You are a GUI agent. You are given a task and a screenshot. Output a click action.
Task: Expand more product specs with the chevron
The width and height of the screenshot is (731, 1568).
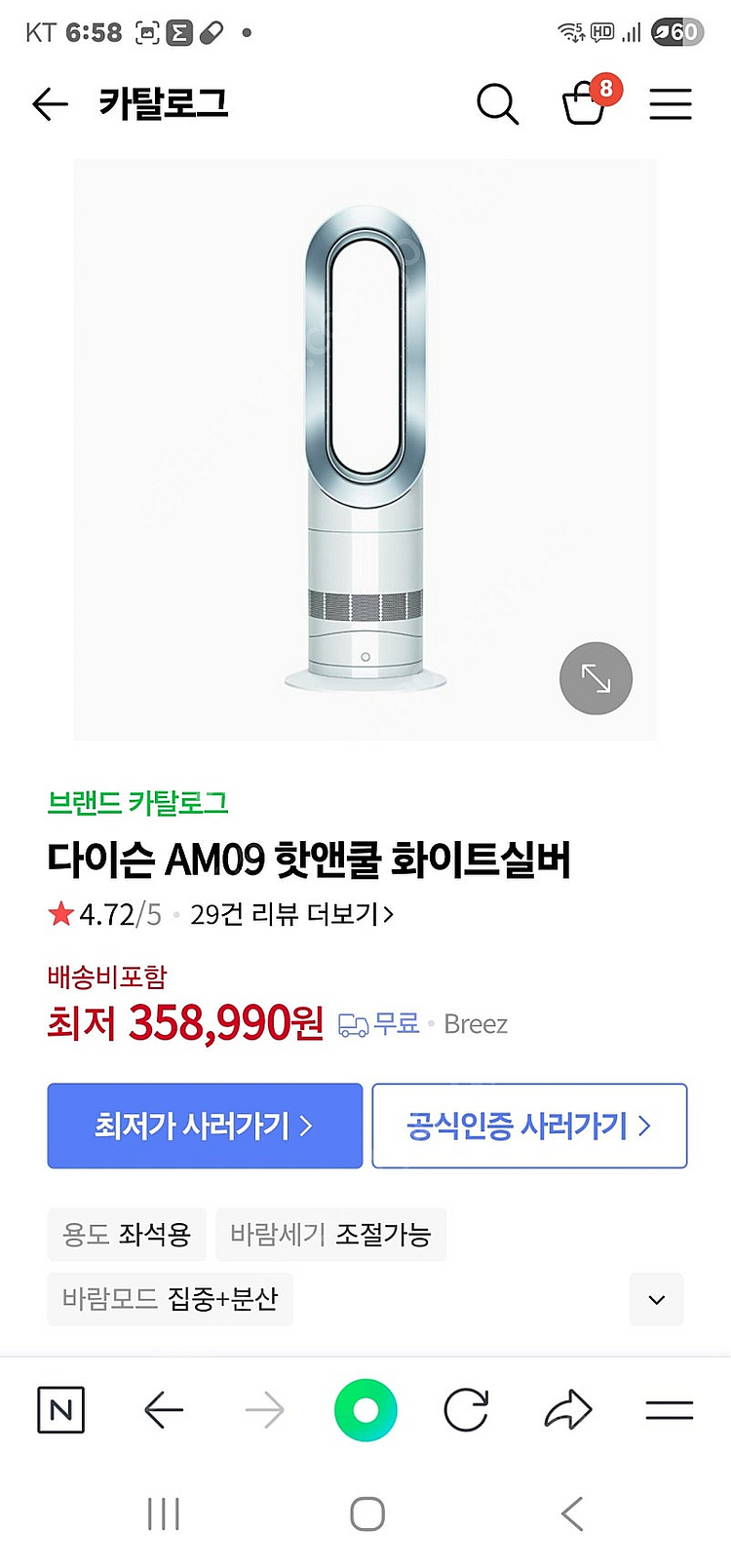click(x=656, y=1299)
